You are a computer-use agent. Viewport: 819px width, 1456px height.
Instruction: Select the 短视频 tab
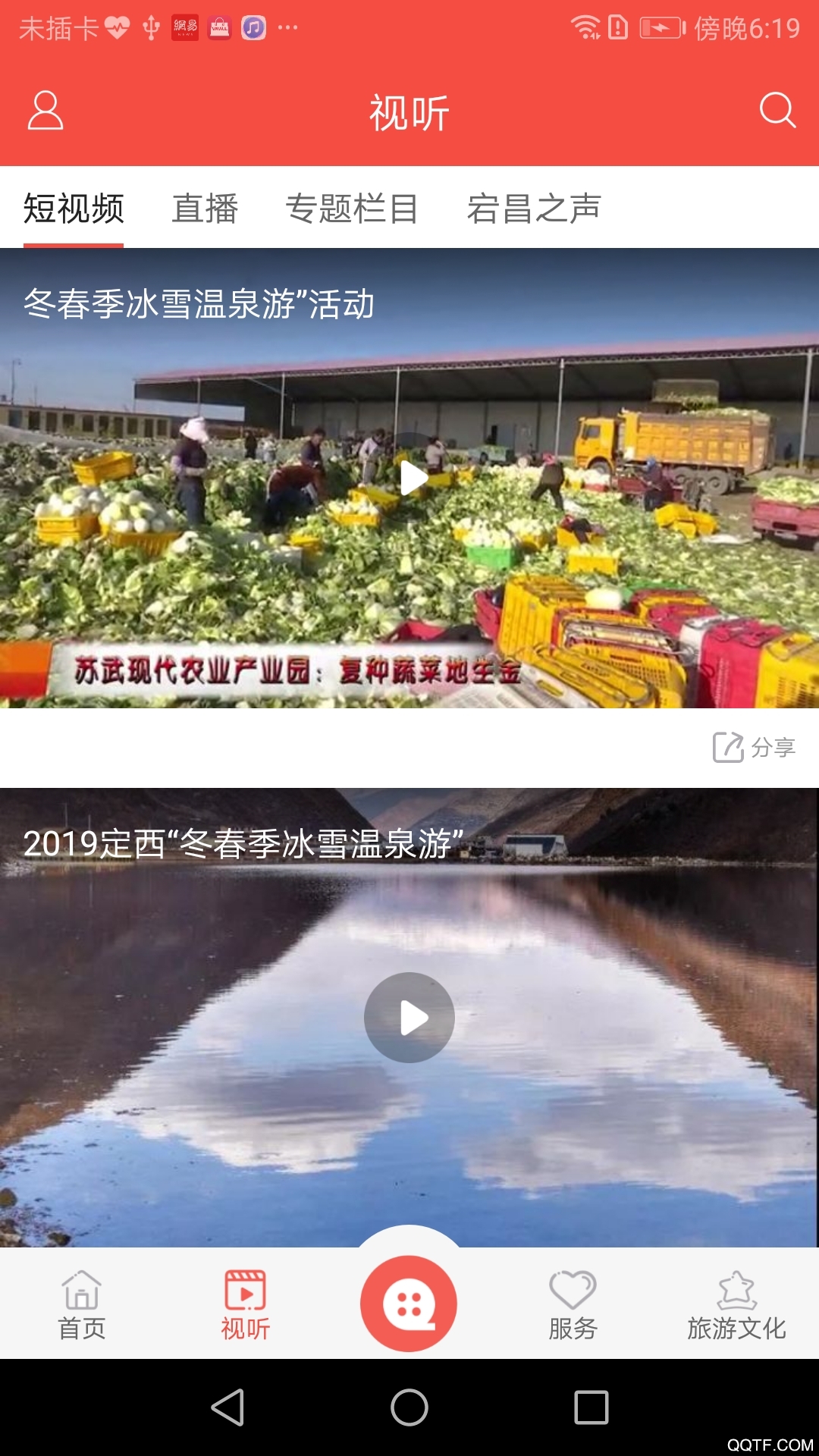pyautogui.click(x=74, y=209)
